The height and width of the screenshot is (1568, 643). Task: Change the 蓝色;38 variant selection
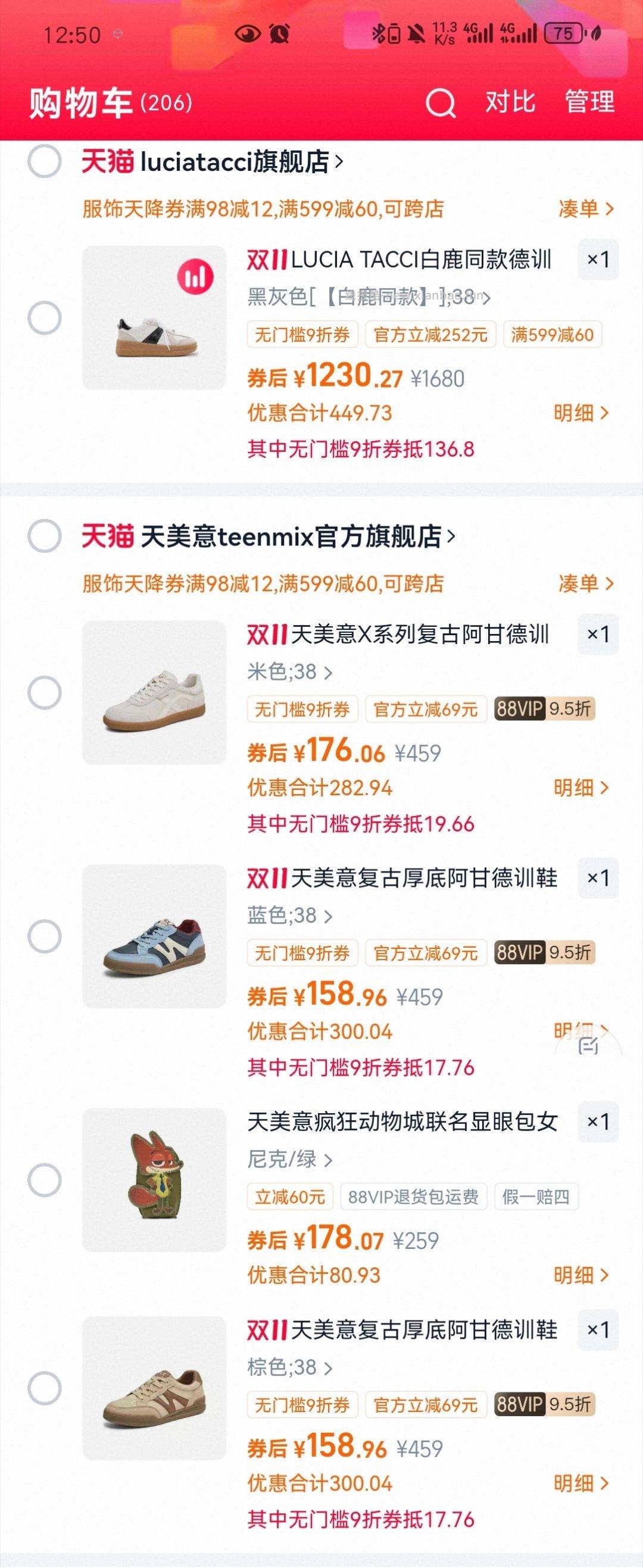pyautogui.click(x=290, y=916)
